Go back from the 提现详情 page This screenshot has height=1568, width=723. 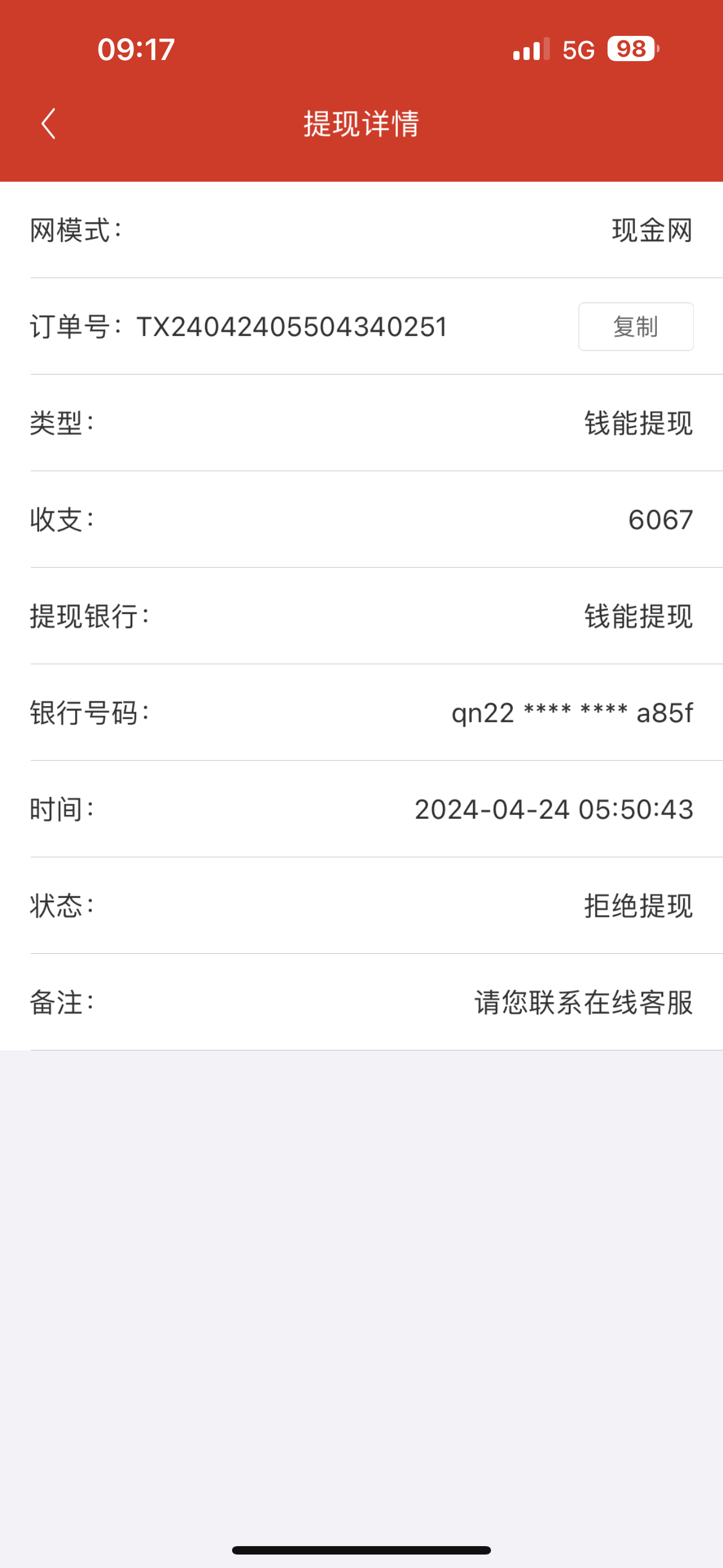(49, 123)
